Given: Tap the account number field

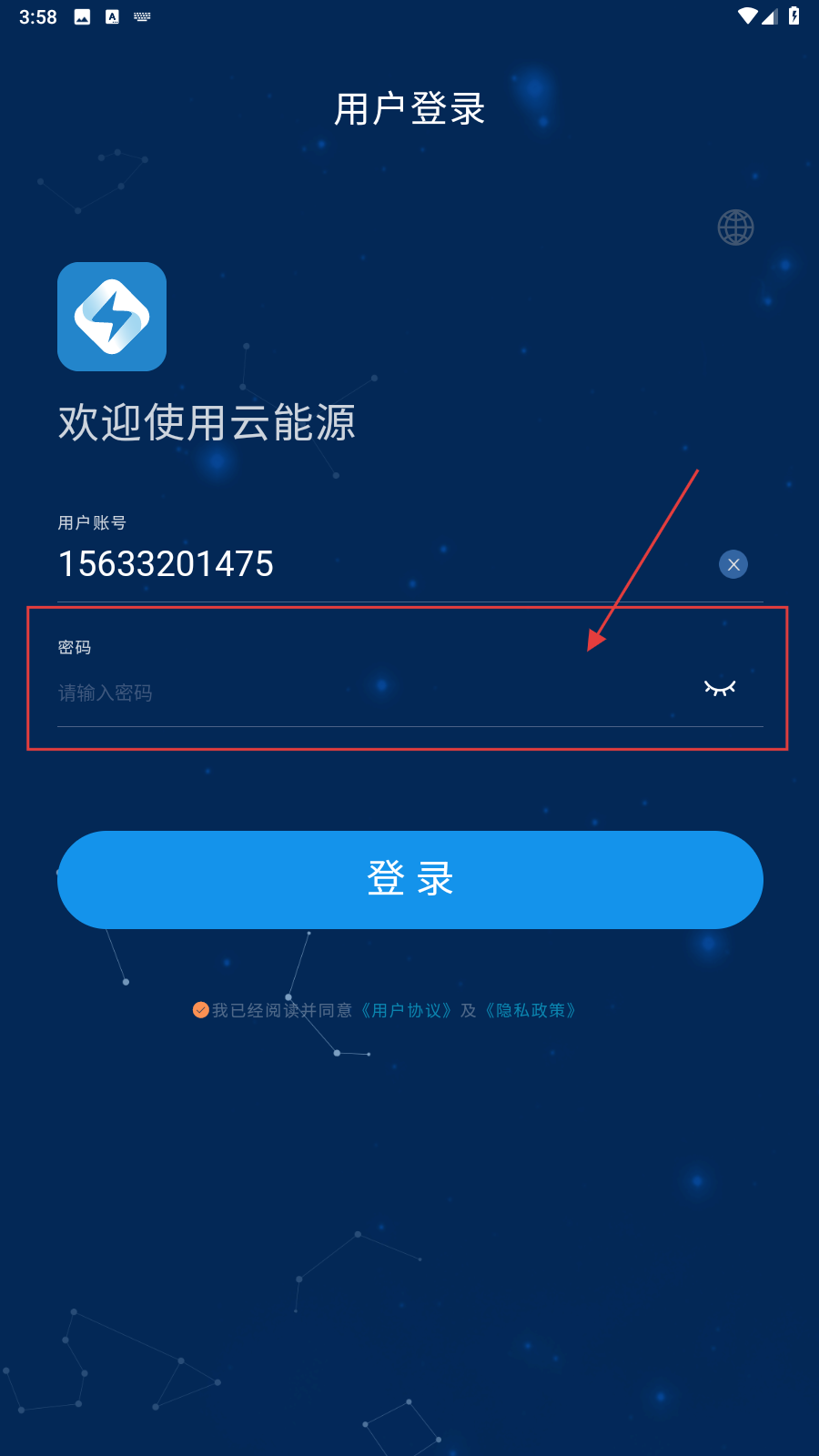Looking at the screenshot, I should (364, 564).
